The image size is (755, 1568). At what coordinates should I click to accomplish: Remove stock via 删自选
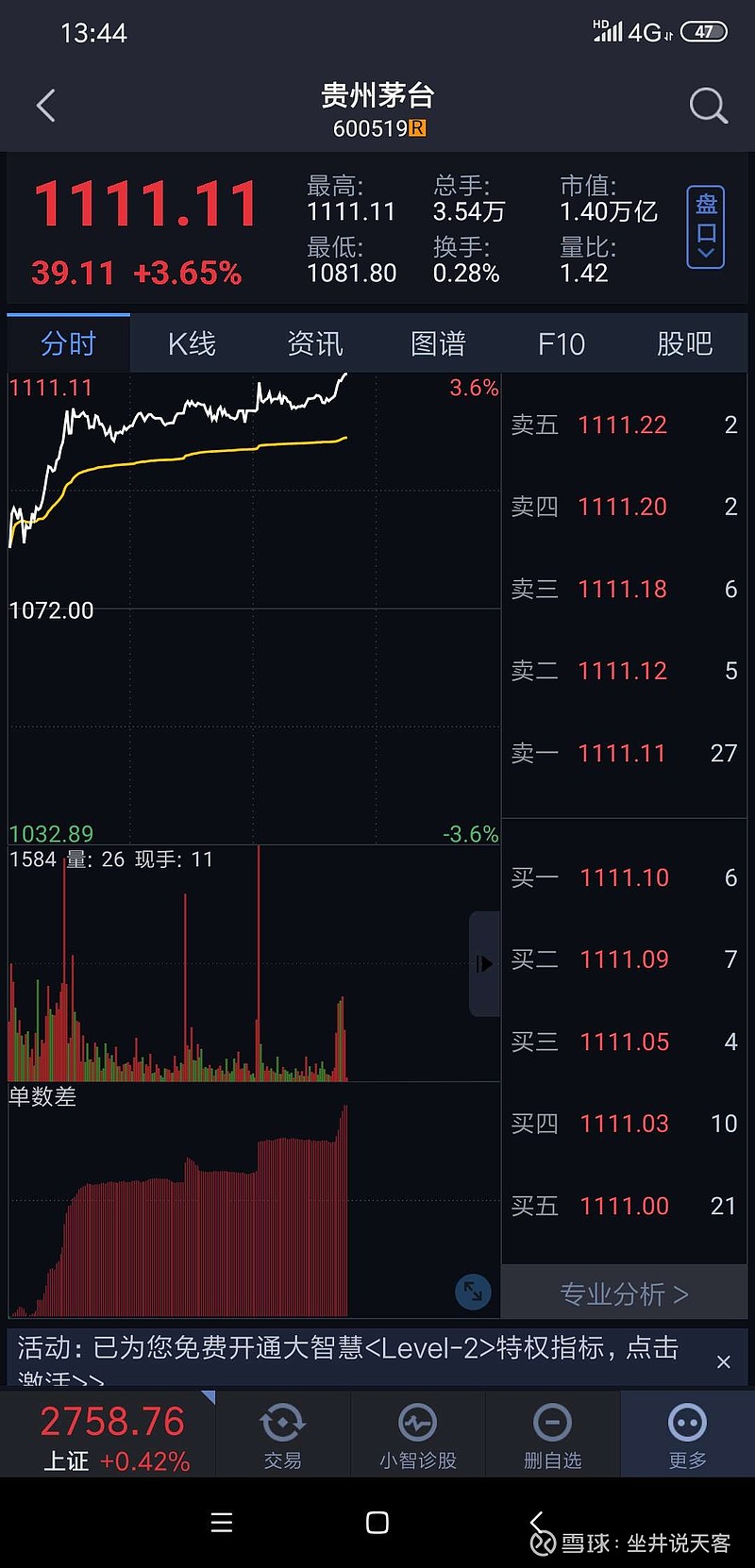tap(553, 1436)
